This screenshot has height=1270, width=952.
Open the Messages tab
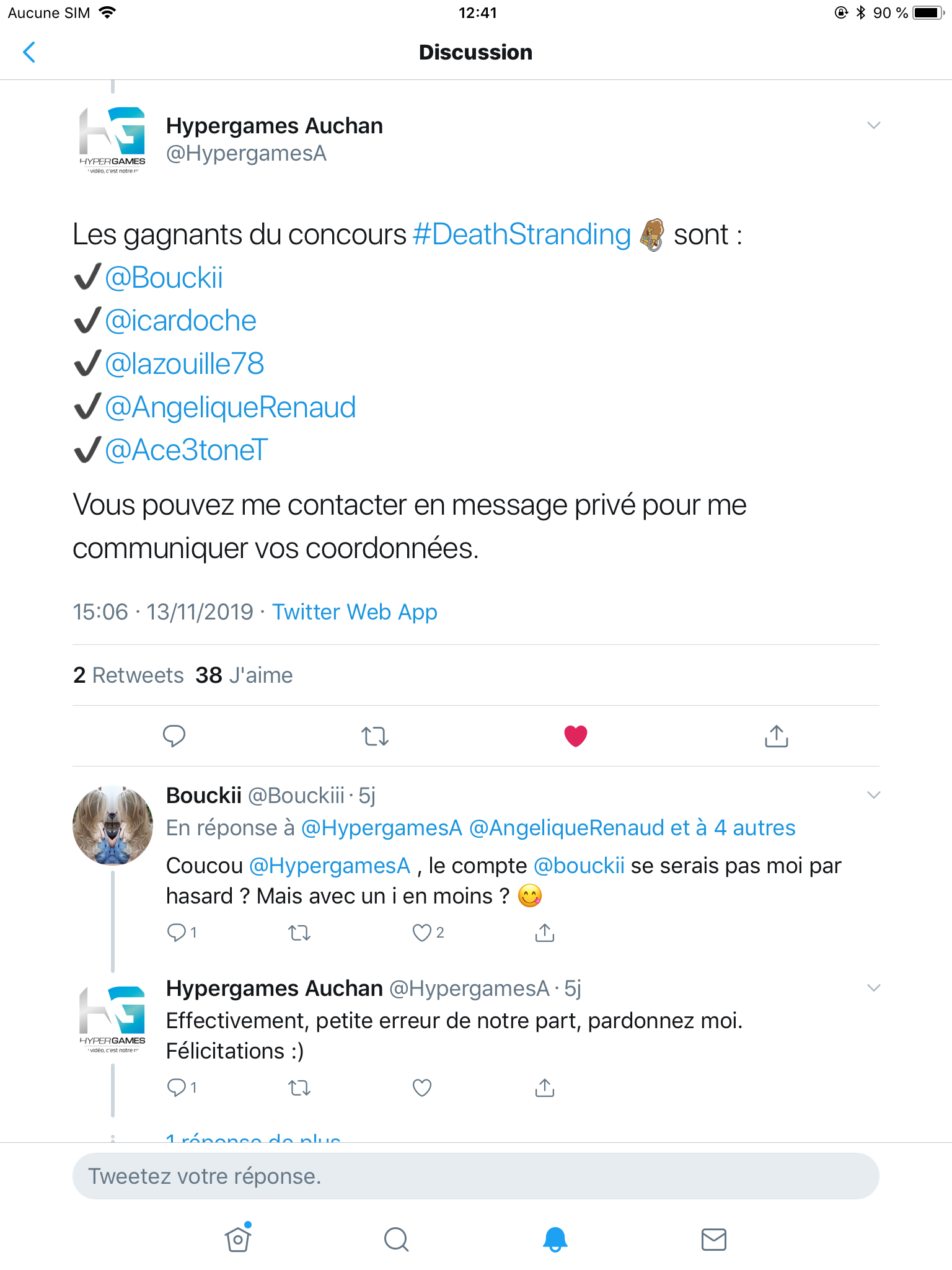pyautogui.click(x=713, y=1240)
